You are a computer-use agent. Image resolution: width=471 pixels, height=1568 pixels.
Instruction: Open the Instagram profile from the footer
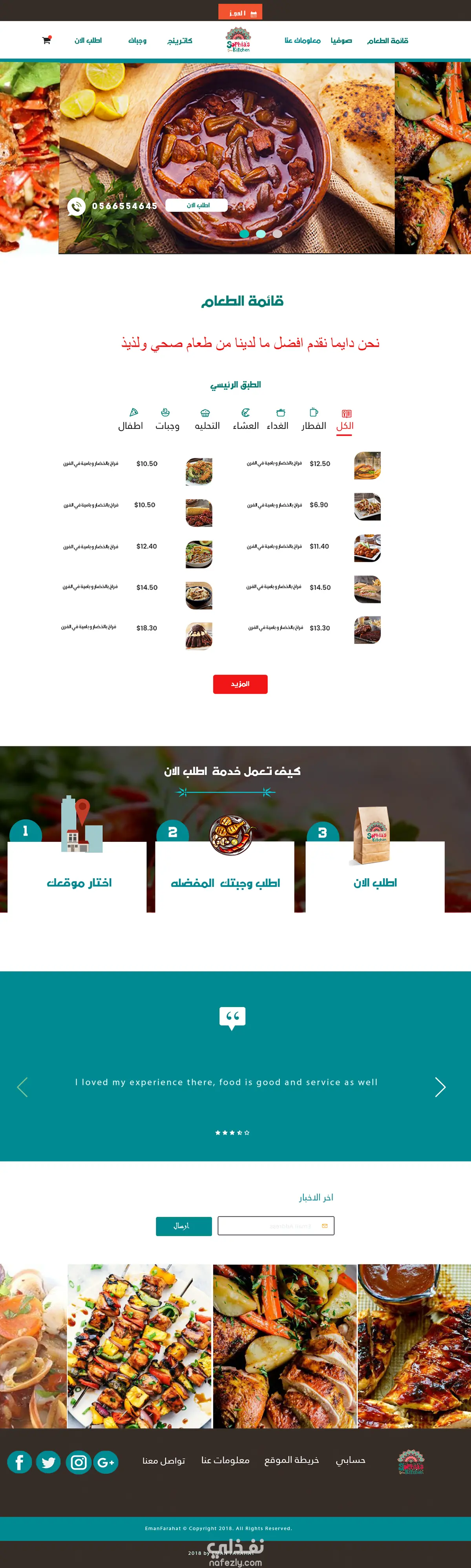pyautogui.click(x=78, y=1462)
